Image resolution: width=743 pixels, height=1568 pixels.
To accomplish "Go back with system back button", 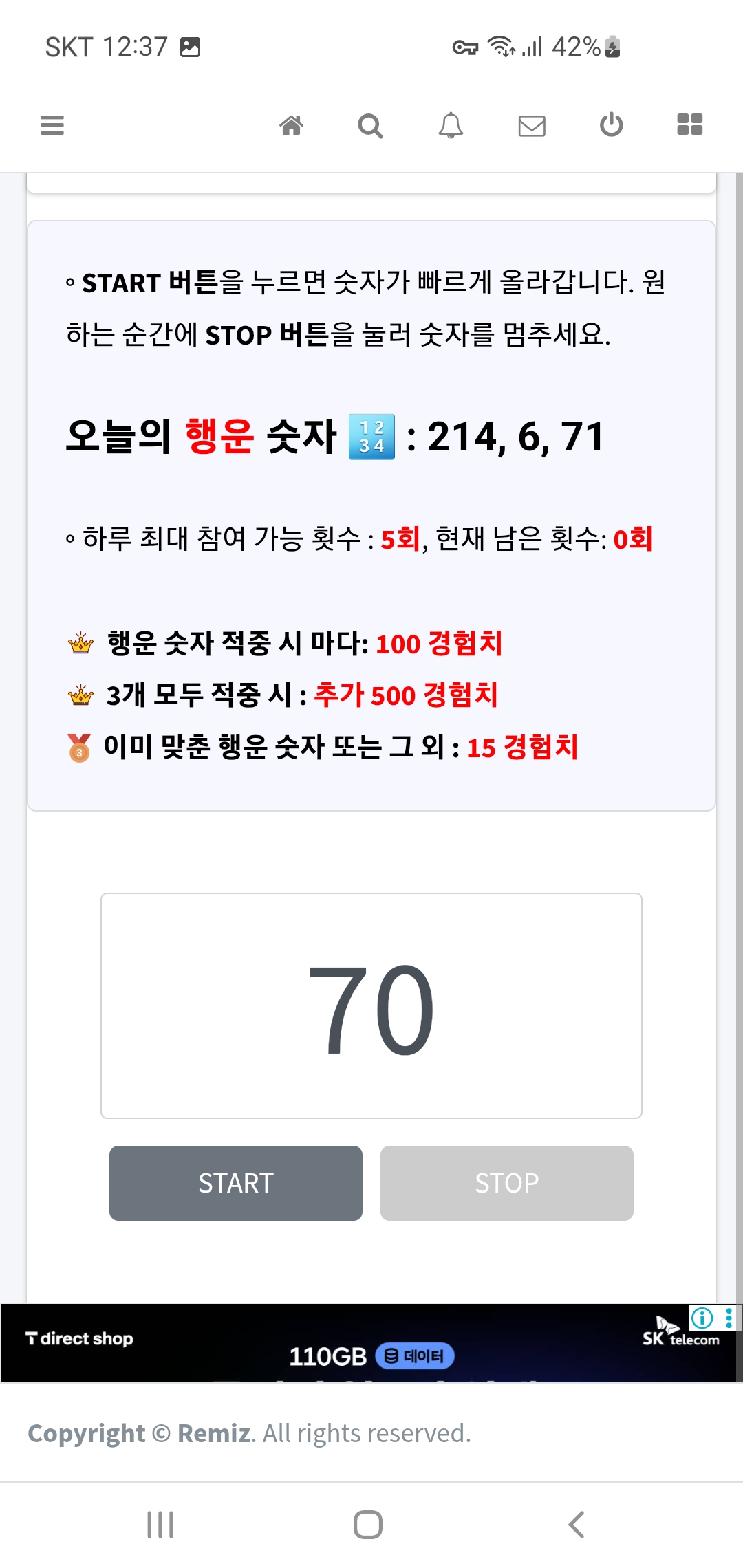I will click(577, 1525).
